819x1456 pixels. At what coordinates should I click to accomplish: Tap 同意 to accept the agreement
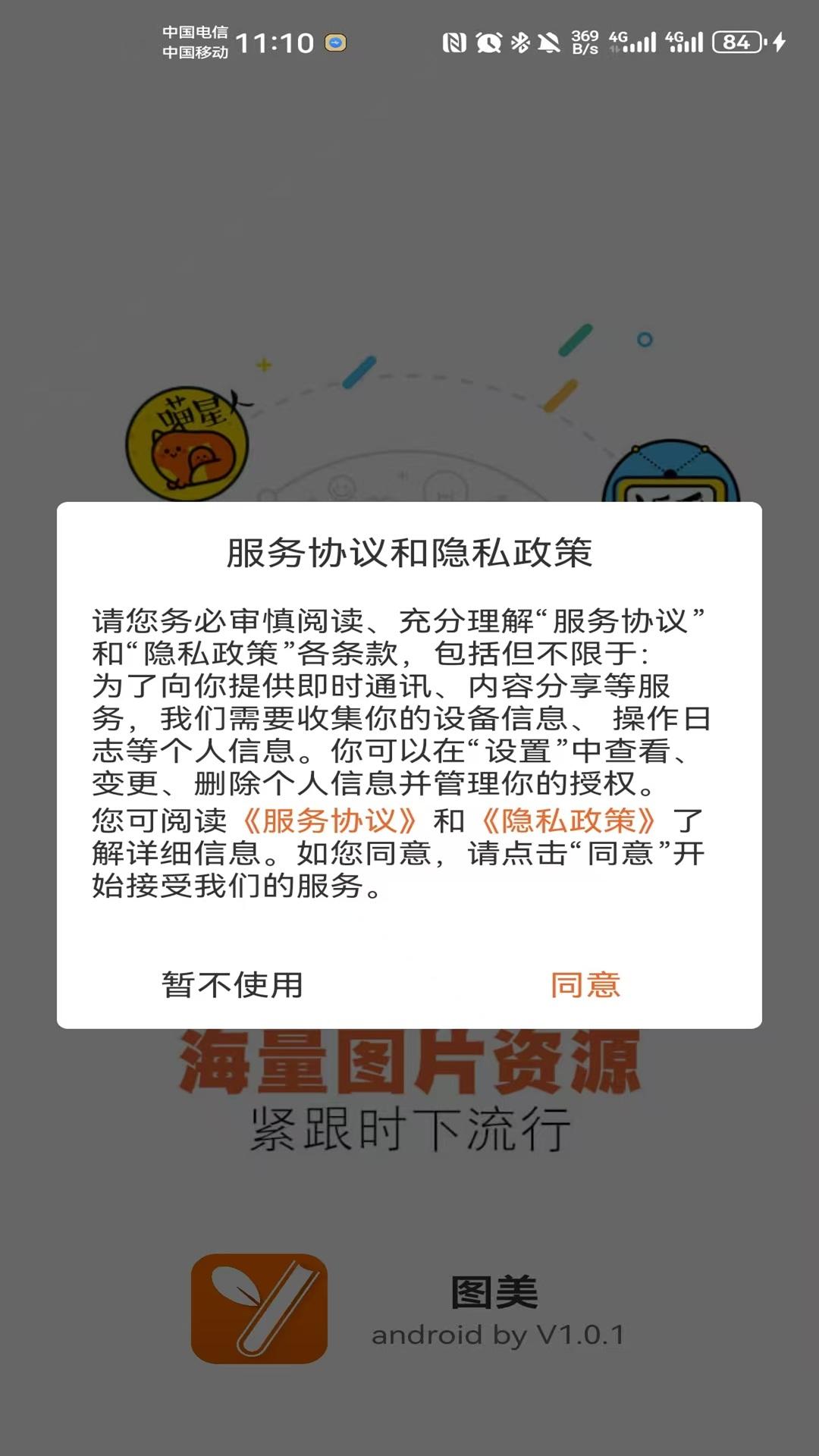[x=585, y=985]
